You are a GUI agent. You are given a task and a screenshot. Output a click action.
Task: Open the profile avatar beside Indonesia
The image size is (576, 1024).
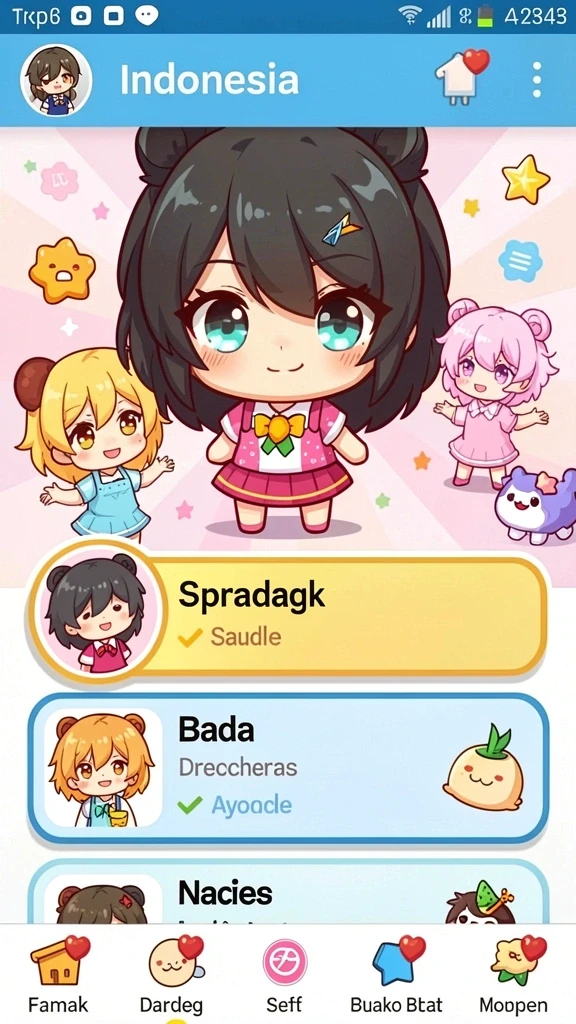coord(56,80)
